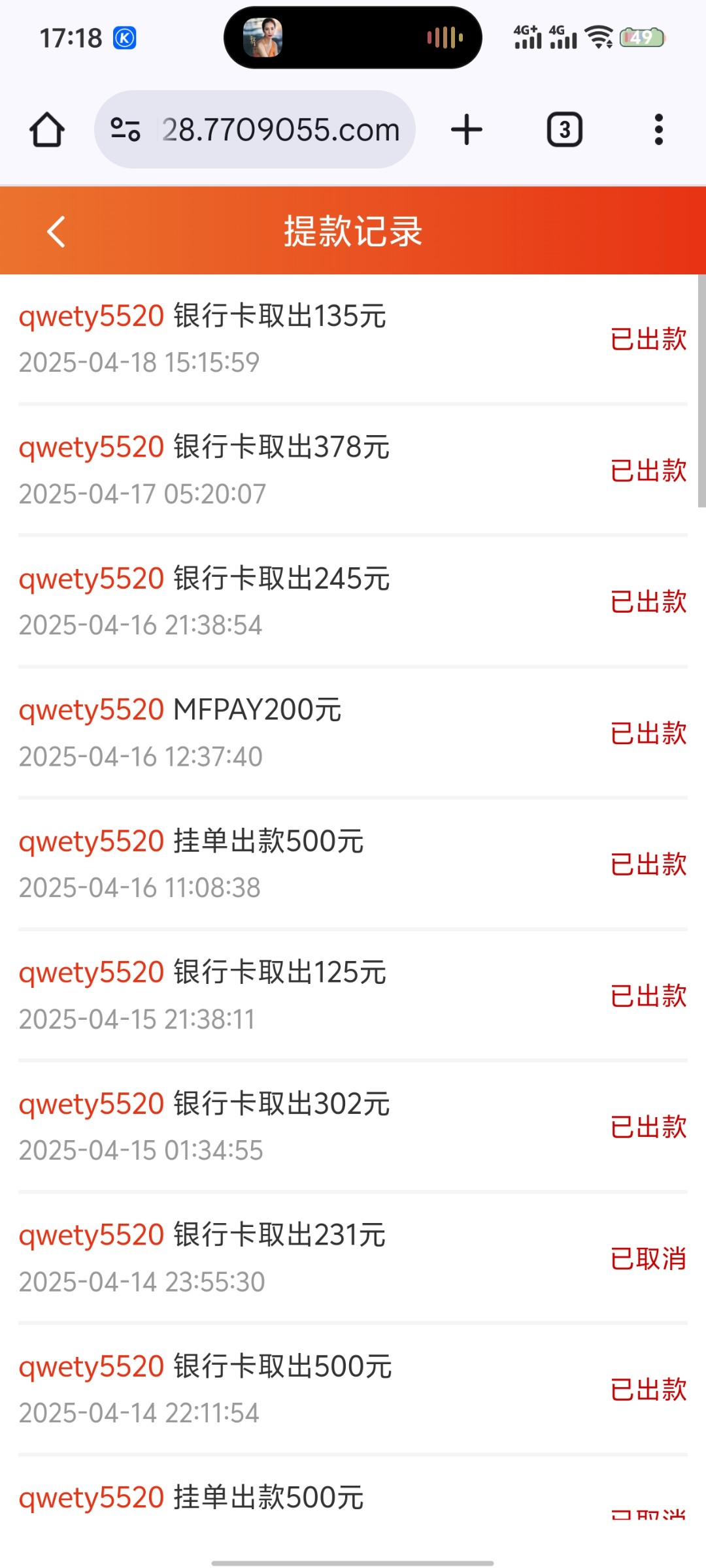The width and height of the screenshot is (706, 1568).
Task: Open the browser overflow menu
Action: coord(658,129)
